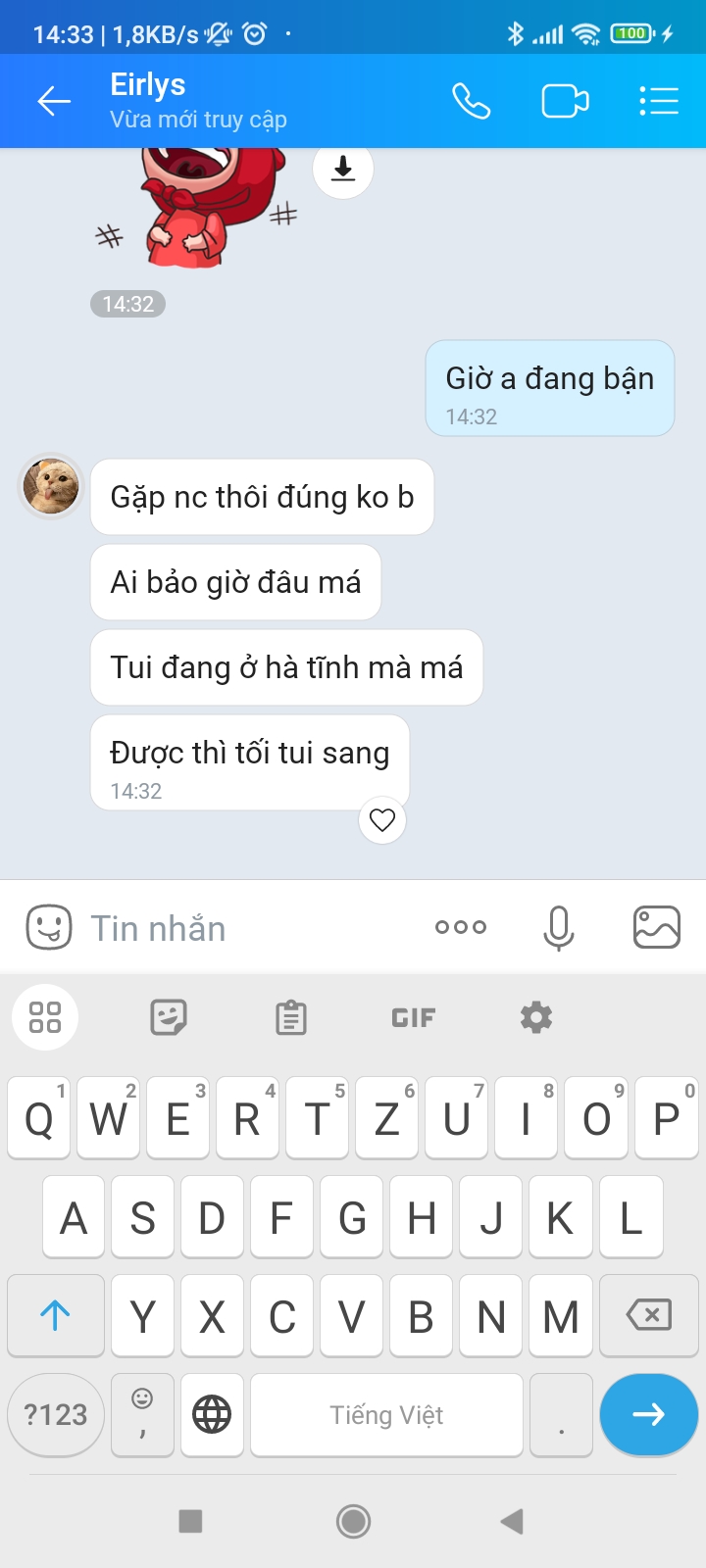Open the sticker and emoji picker
Viewport: 706px width, 1568px height.
click(49, 927)
